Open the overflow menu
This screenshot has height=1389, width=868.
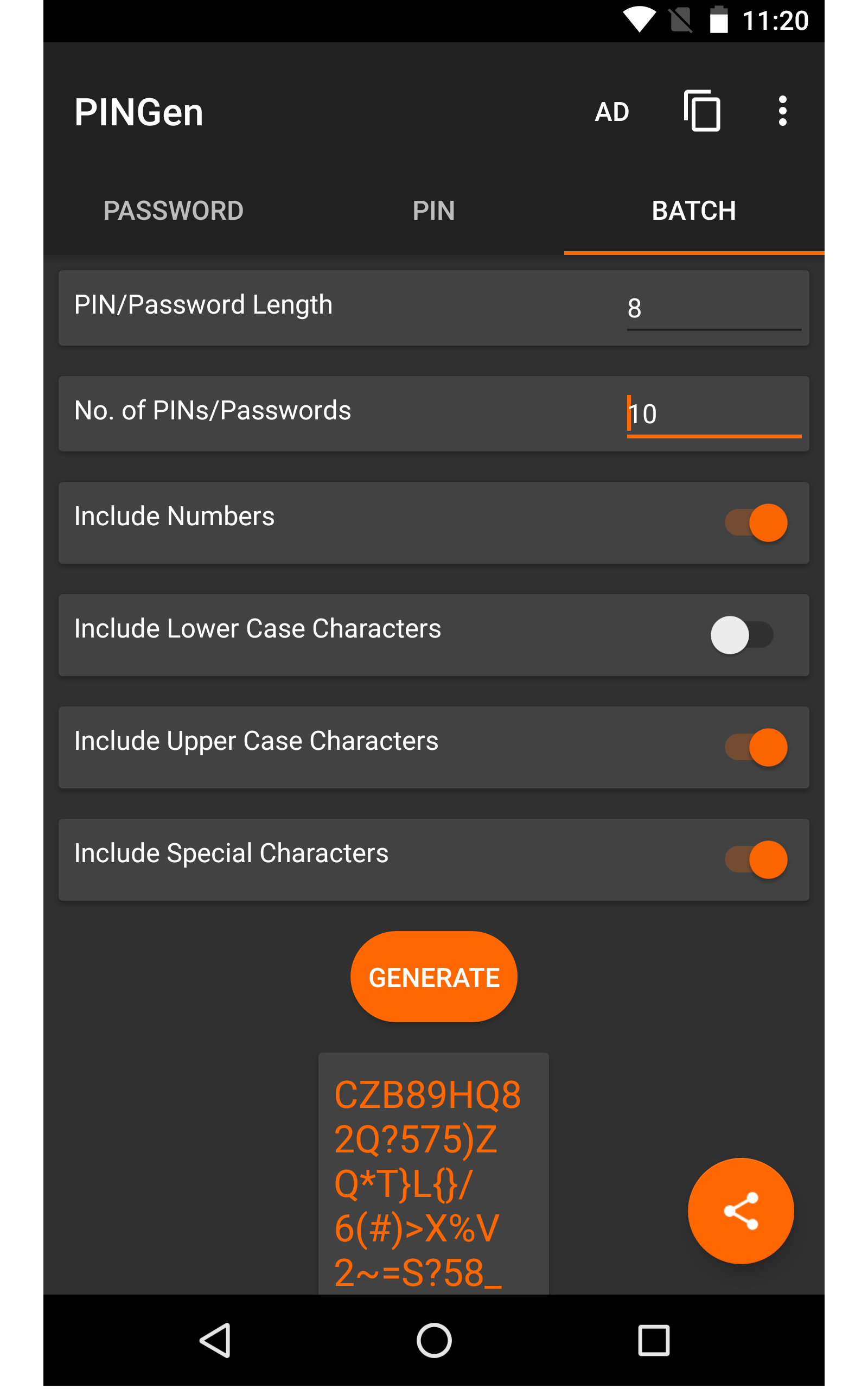point(782,111)
